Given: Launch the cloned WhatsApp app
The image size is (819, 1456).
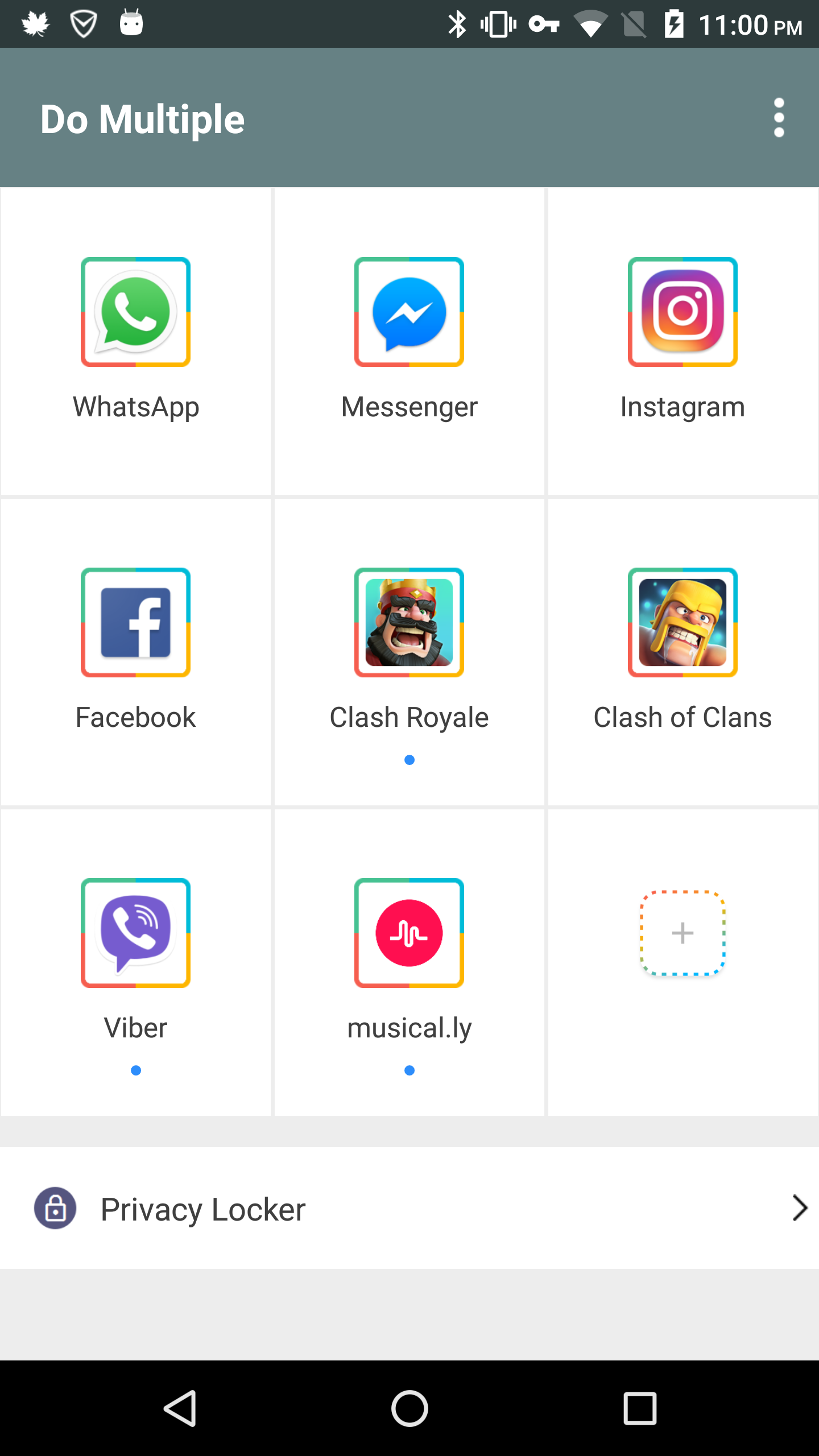Looking at the screenshot, I should pos(136,341).
